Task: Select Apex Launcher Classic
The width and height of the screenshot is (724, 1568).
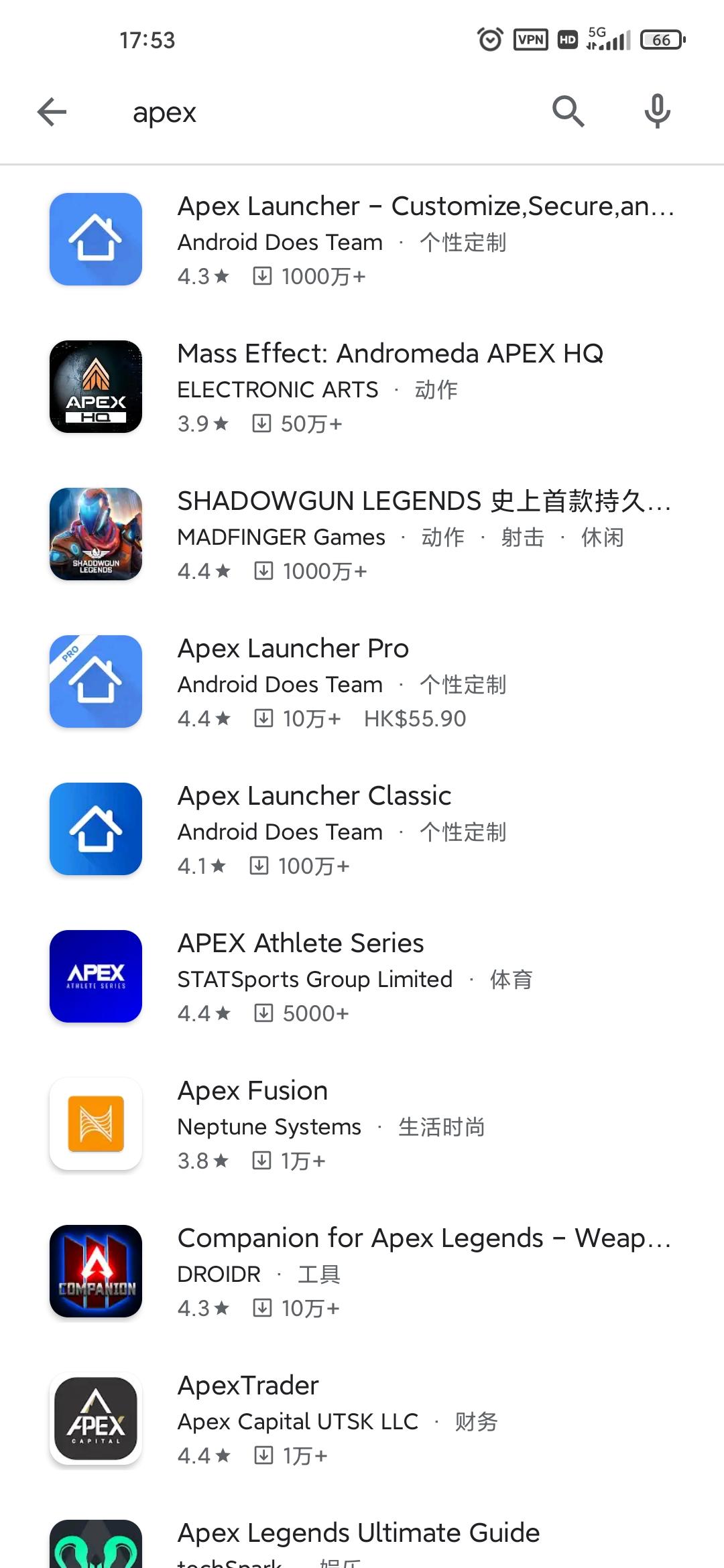Action: point(362,830)
